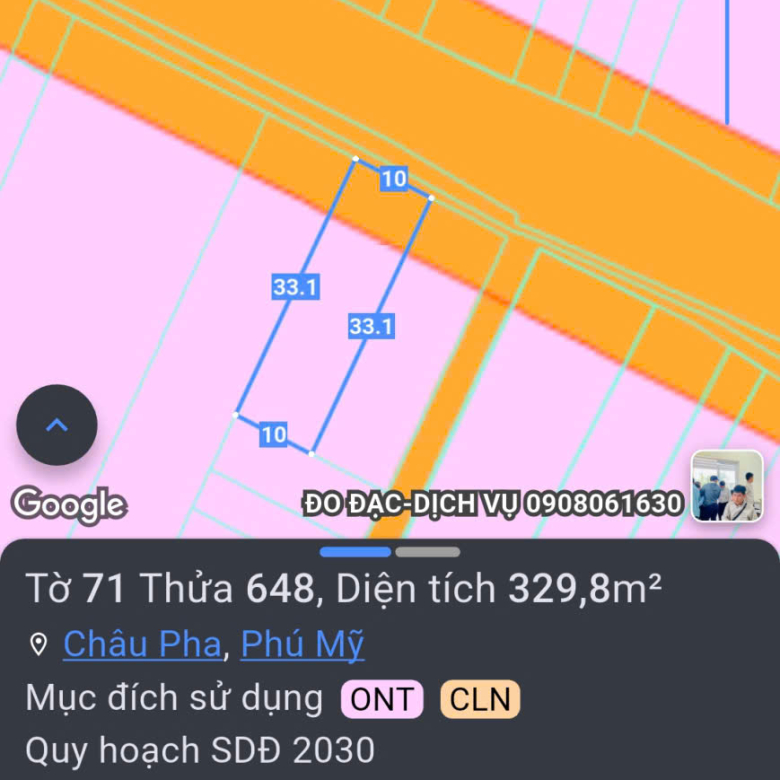Switch to the second panel page indicator

[x=427, y=552]
